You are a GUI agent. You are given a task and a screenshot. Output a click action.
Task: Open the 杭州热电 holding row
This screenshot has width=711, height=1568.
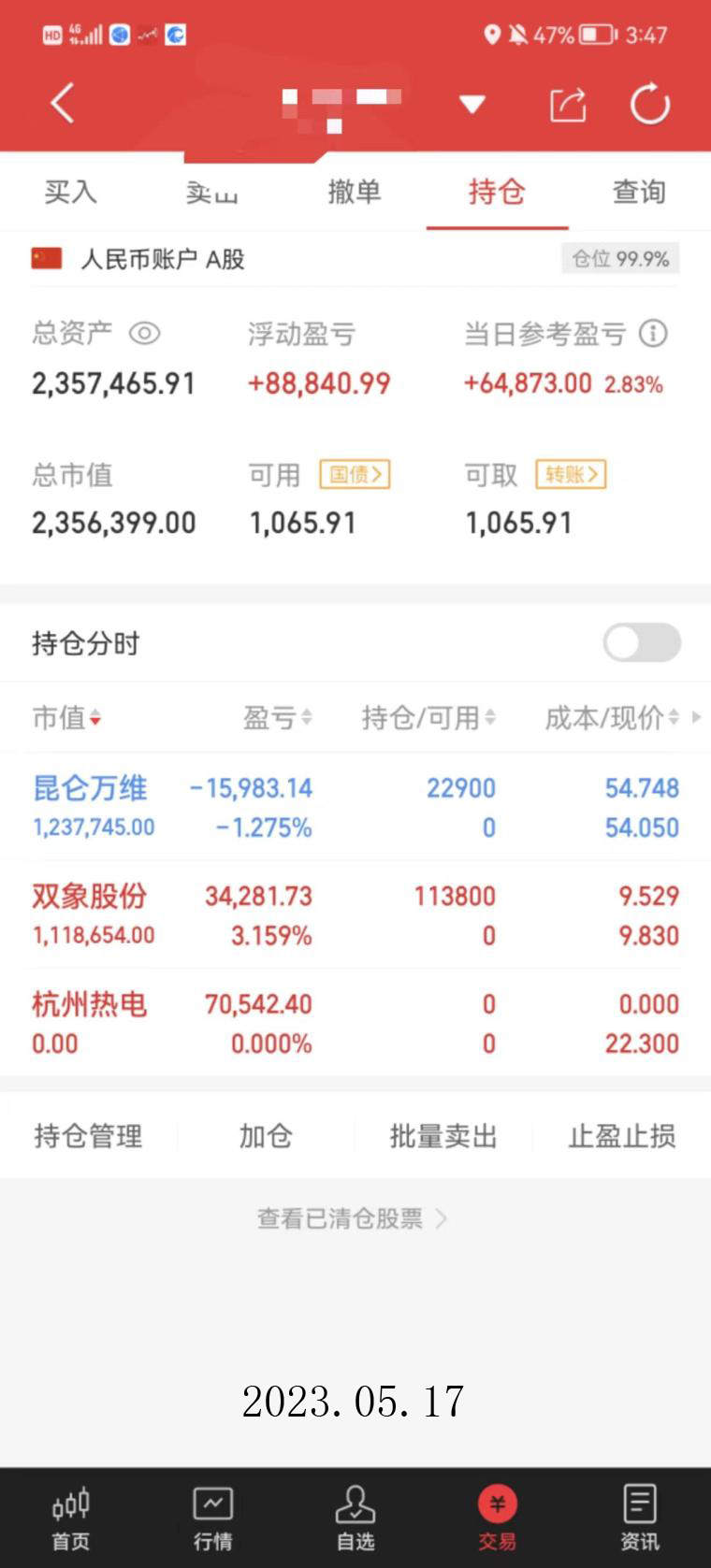pyautogui.click(x=355, y=1023)
